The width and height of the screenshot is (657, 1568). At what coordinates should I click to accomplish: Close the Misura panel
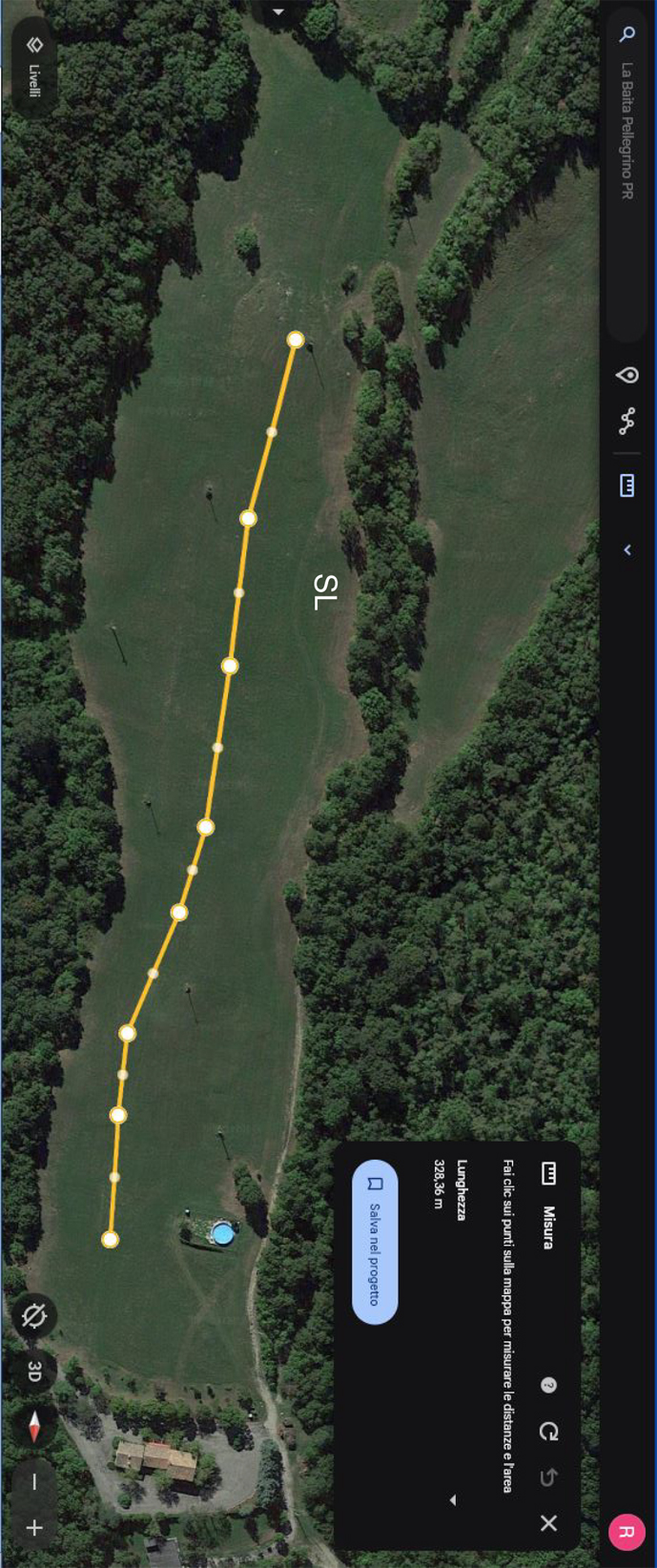tap(548, 1523)
